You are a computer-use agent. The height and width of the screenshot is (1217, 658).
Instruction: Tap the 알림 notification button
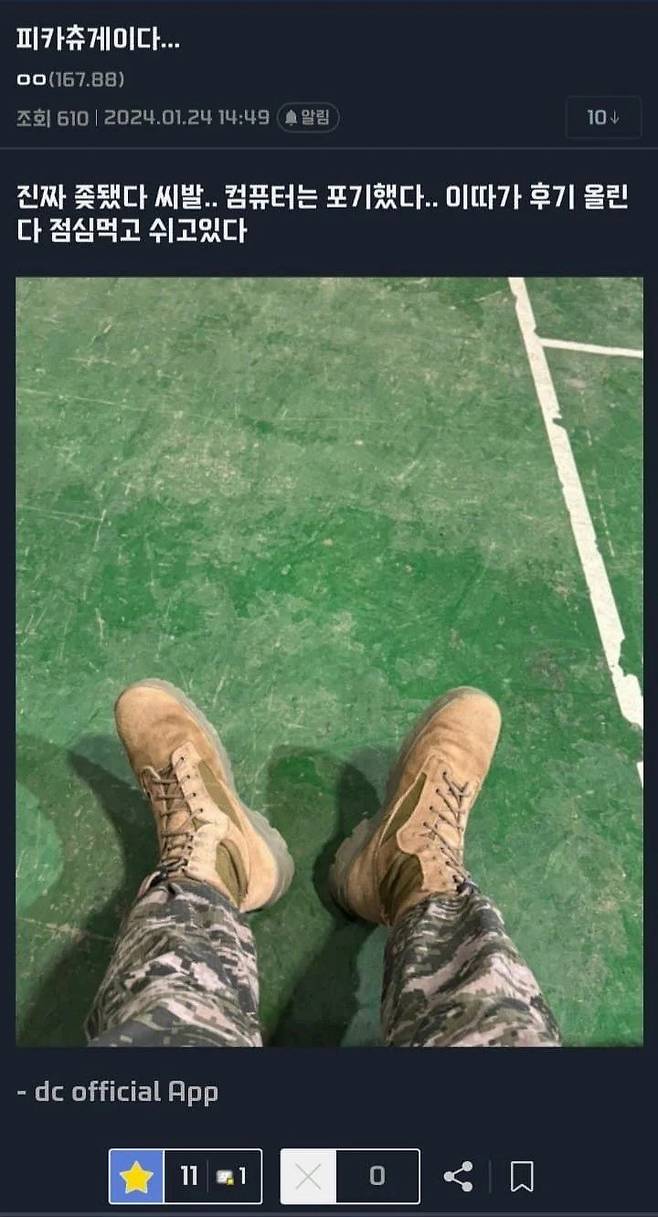point(308,118)
